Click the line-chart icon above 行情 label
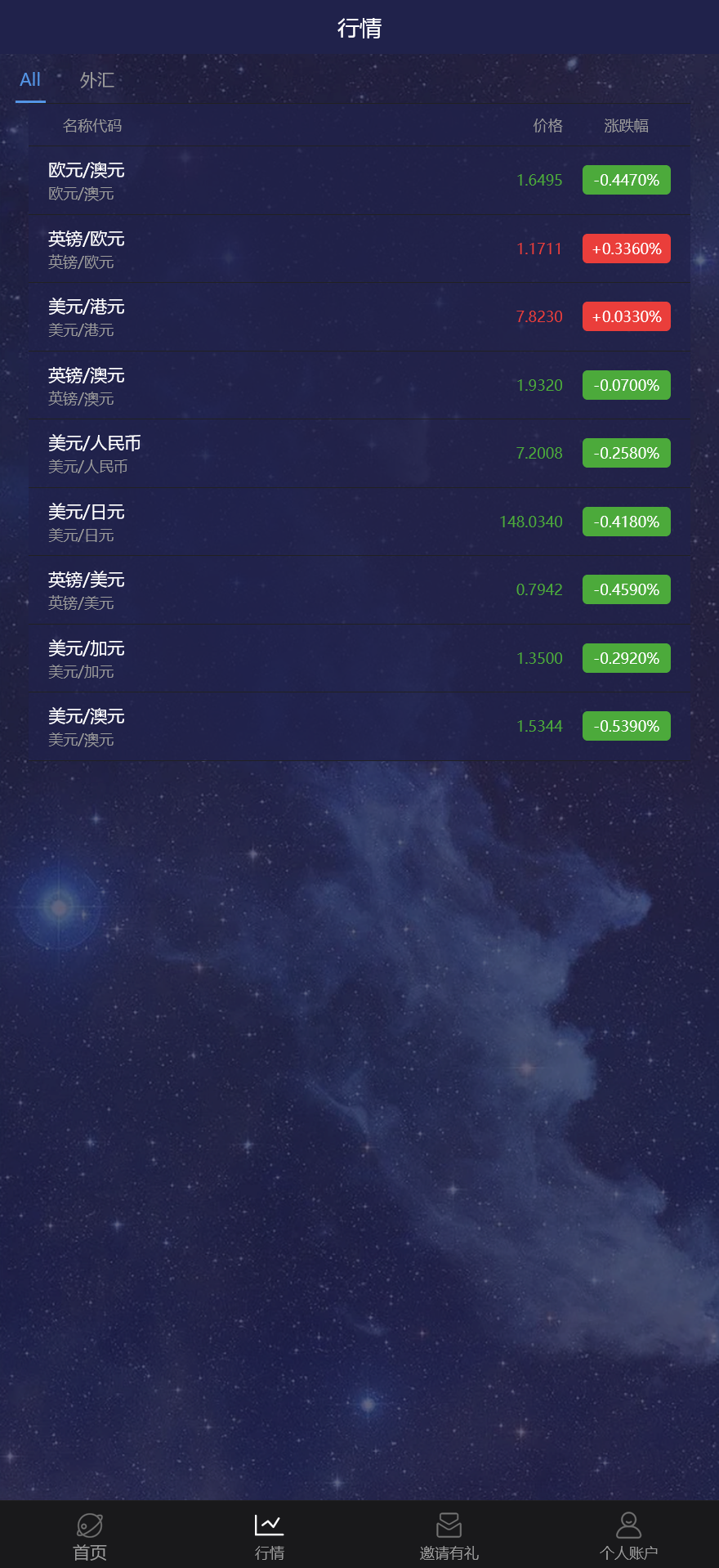719x1568 pixels. tap(269, 1522)
